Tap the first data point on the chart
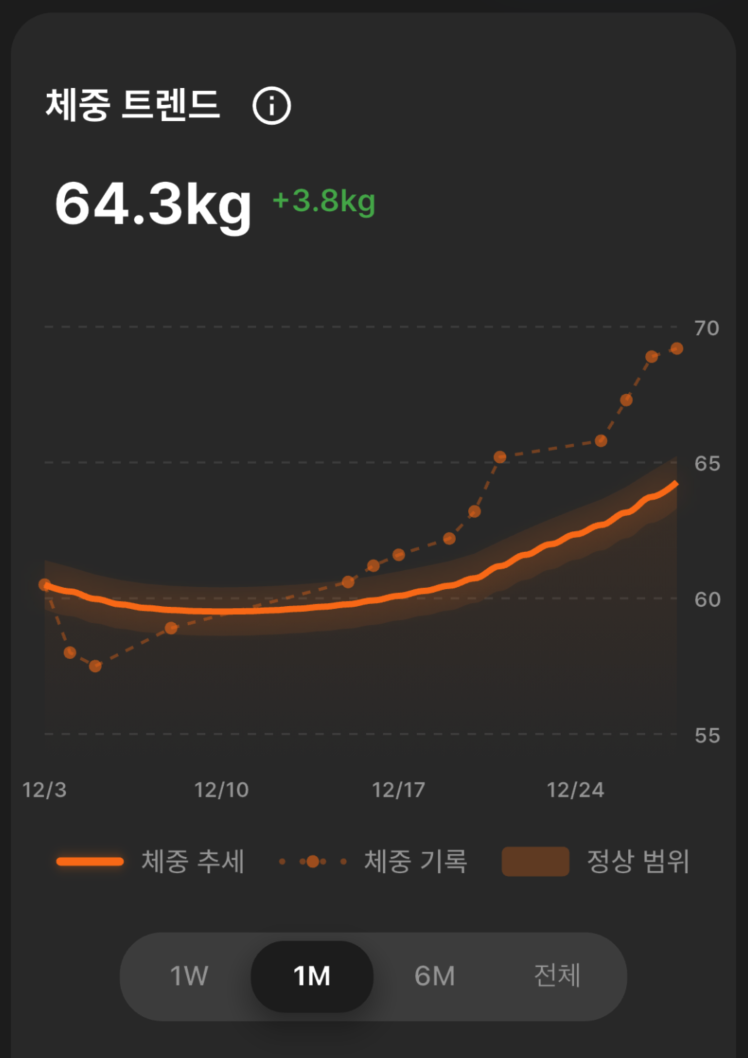 coord(46,583)
